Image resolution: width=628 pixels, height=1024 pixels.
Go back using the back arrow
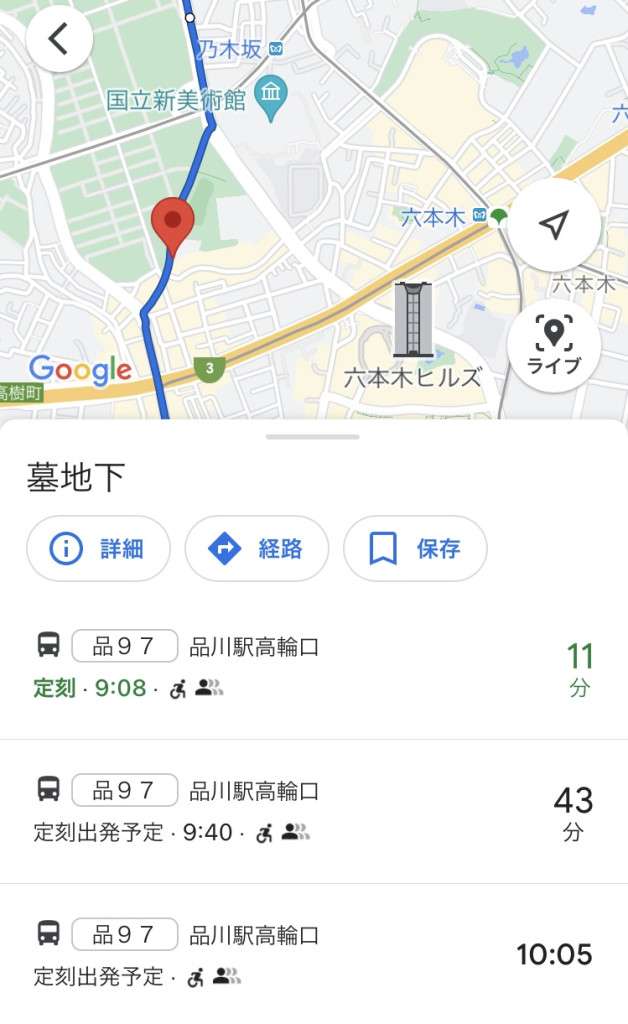59,39
